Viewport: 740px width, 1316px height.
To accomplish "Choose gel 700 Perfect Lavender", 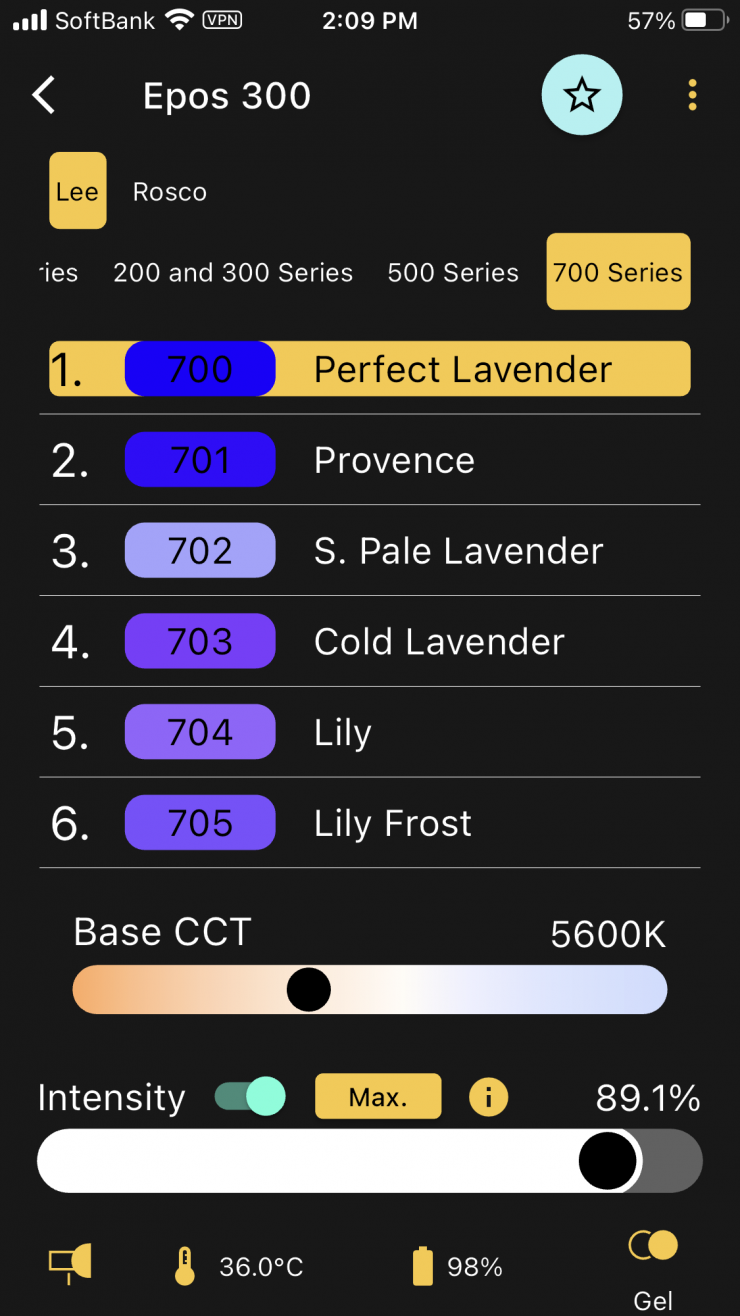I will click(370, 369).
